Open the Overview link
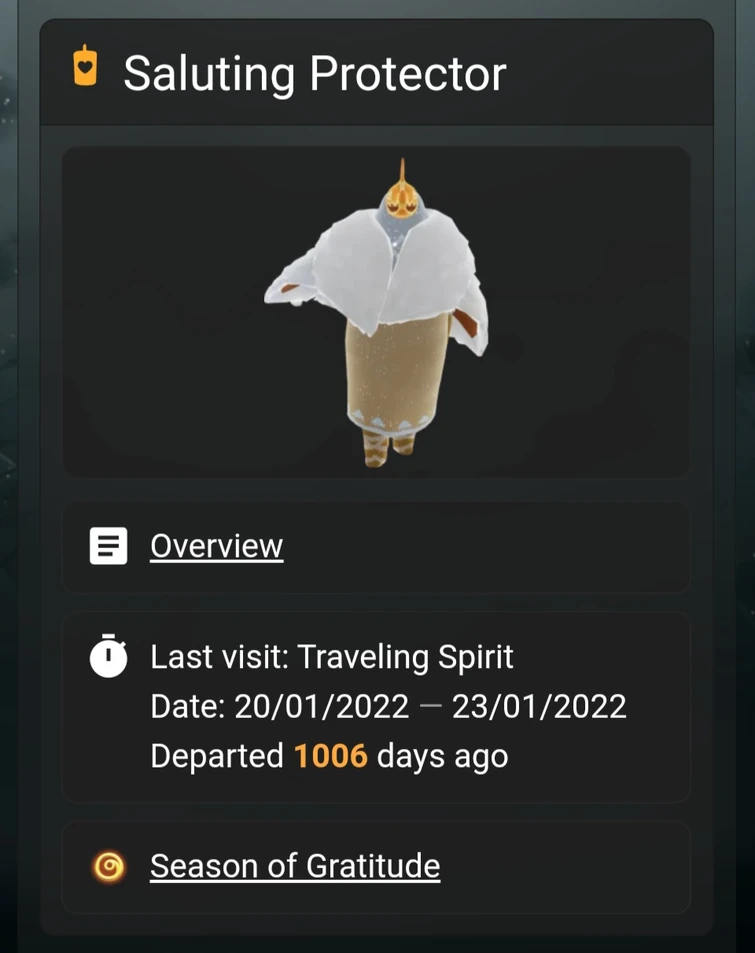755x953 pixels. (216, 546)
